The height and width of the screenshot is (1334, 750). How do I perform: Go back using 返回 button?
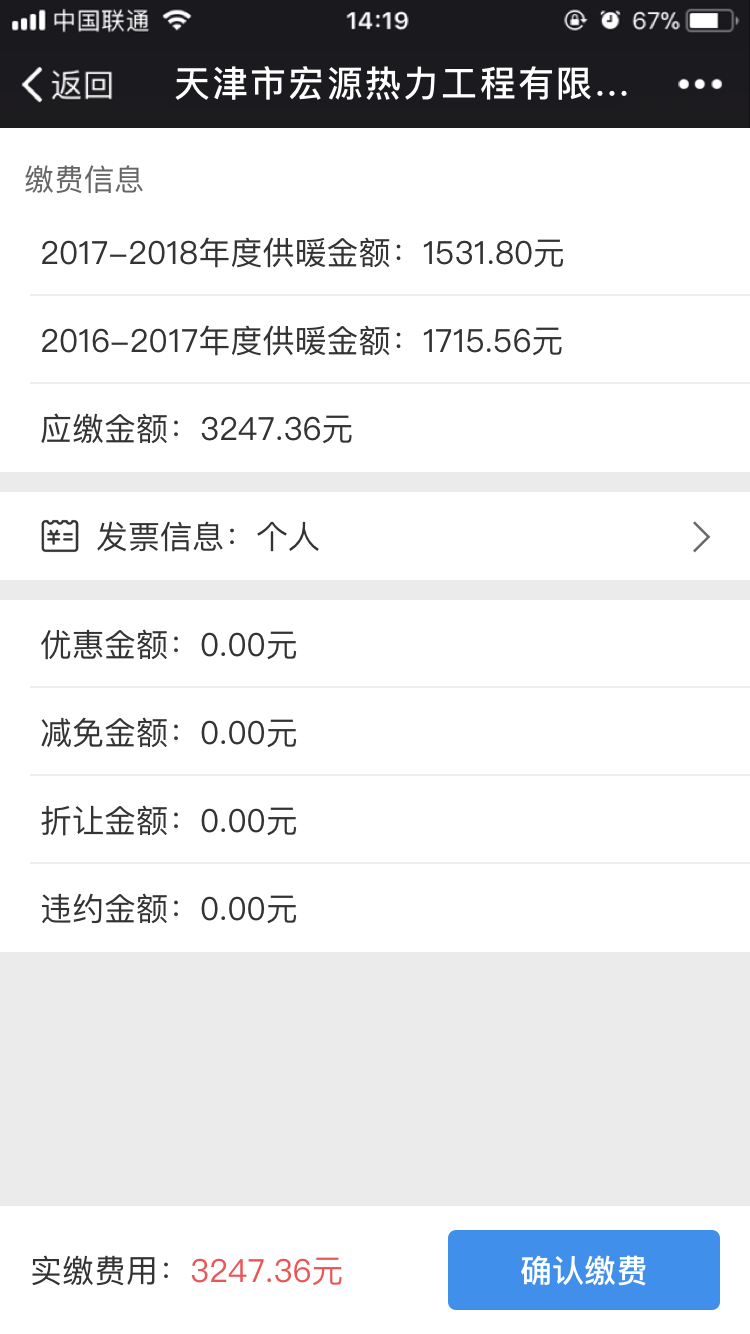point(67,85)
